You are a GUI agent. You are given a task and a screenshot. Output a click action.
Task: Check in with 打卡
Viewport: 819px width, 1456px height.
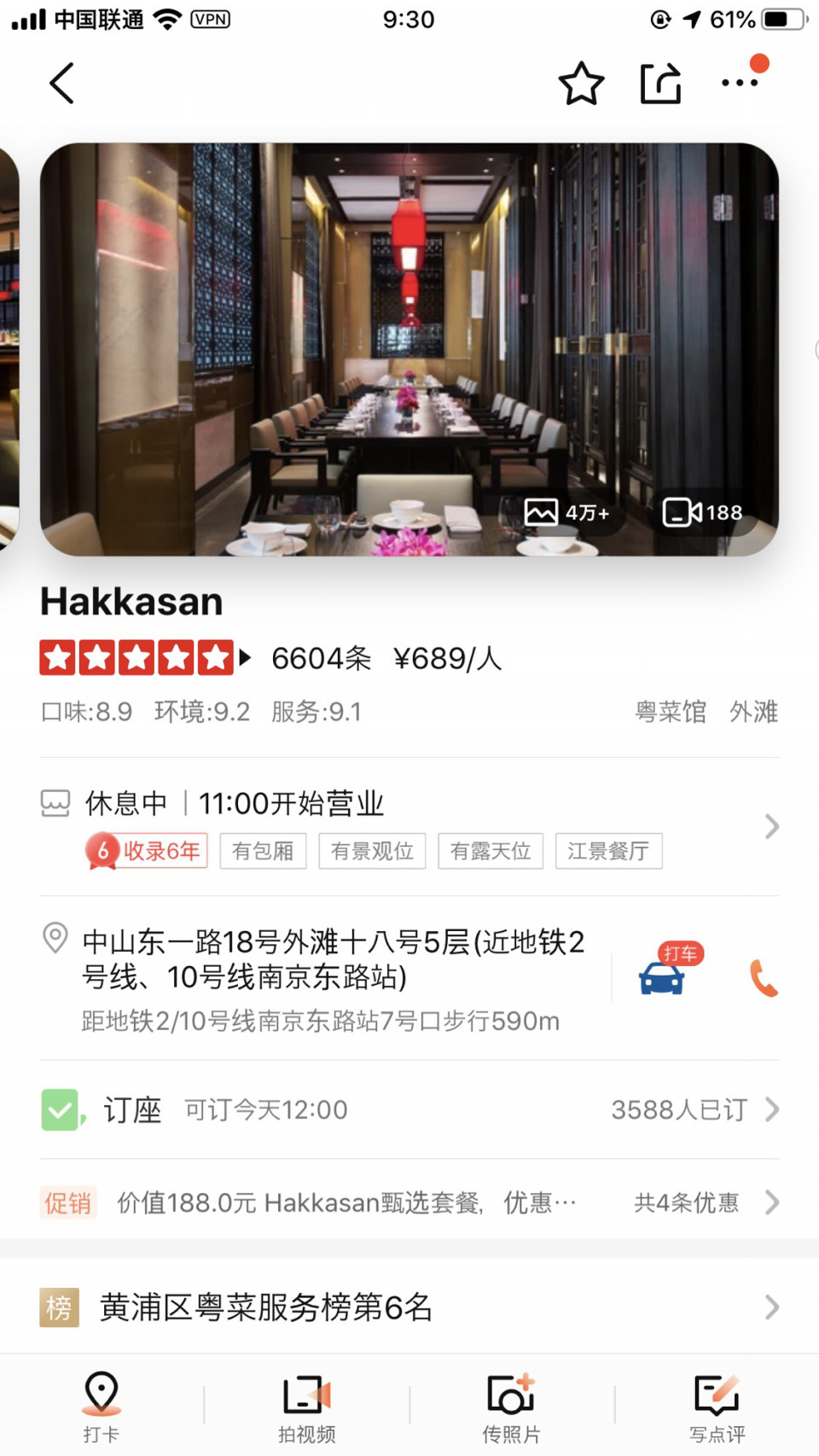[102, 1405]
